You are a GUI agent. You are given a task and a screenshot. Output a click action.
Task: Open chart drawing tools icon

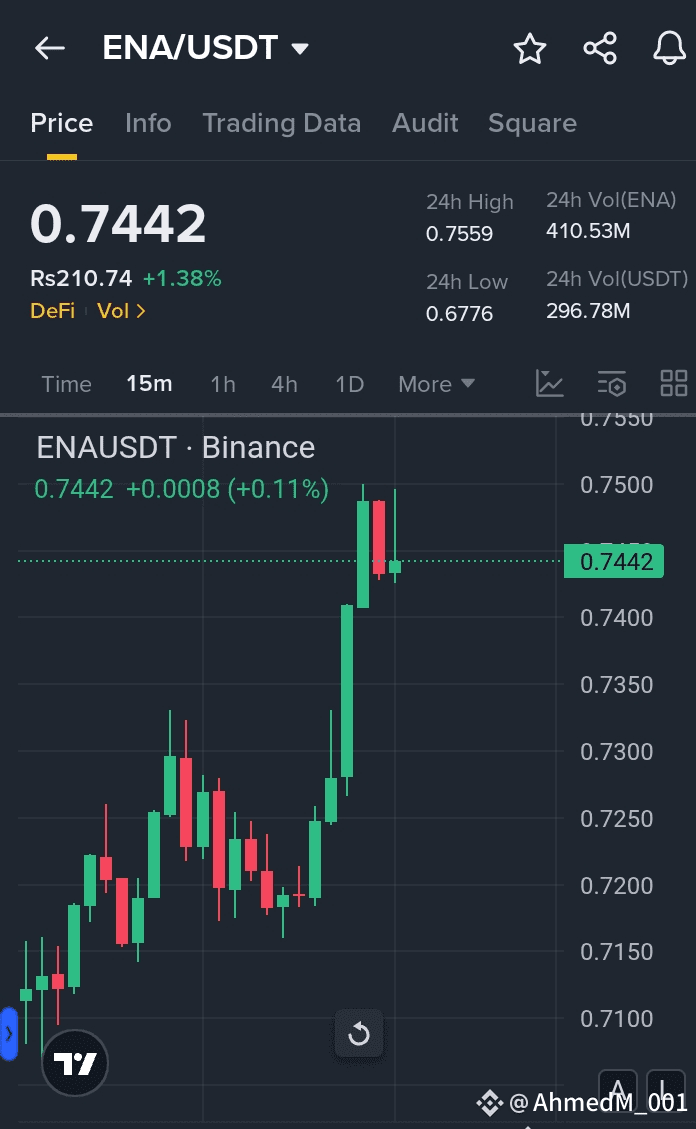(549, 383)
